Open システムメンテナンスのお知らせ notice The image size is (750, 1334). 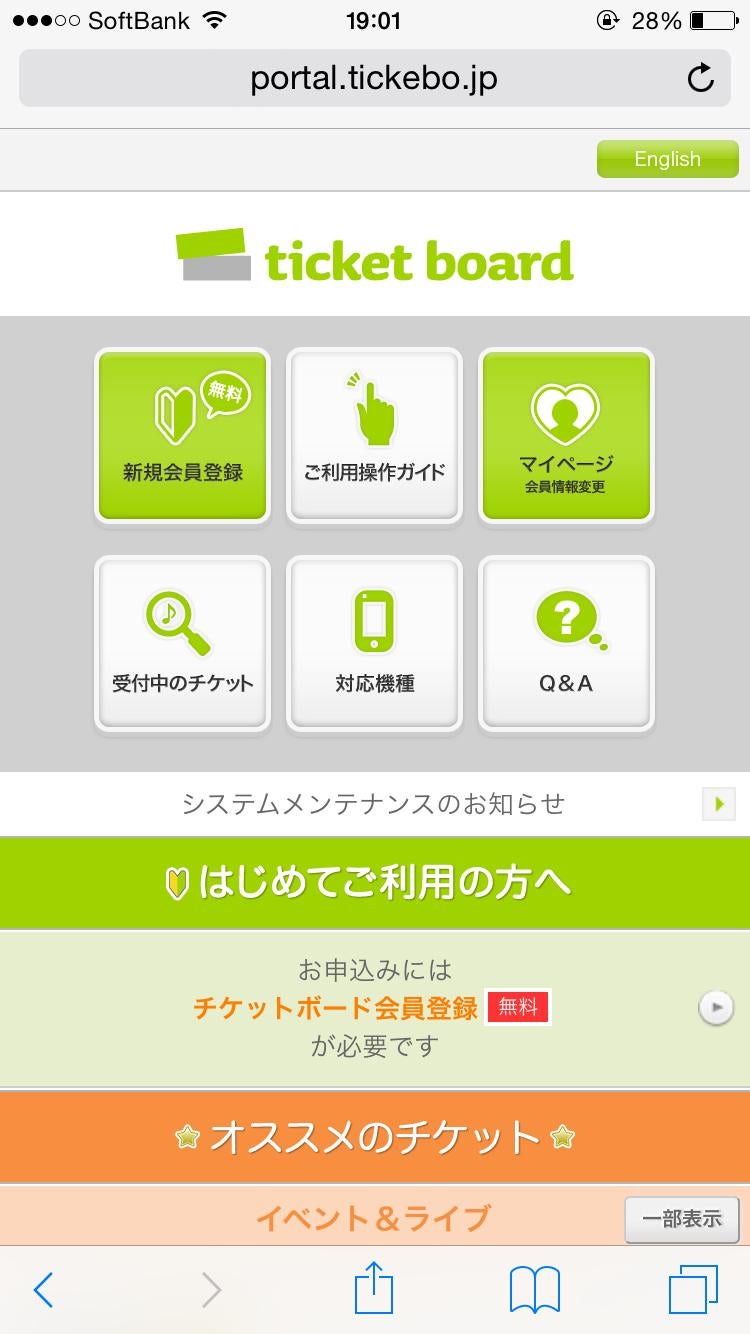point(375,803)
